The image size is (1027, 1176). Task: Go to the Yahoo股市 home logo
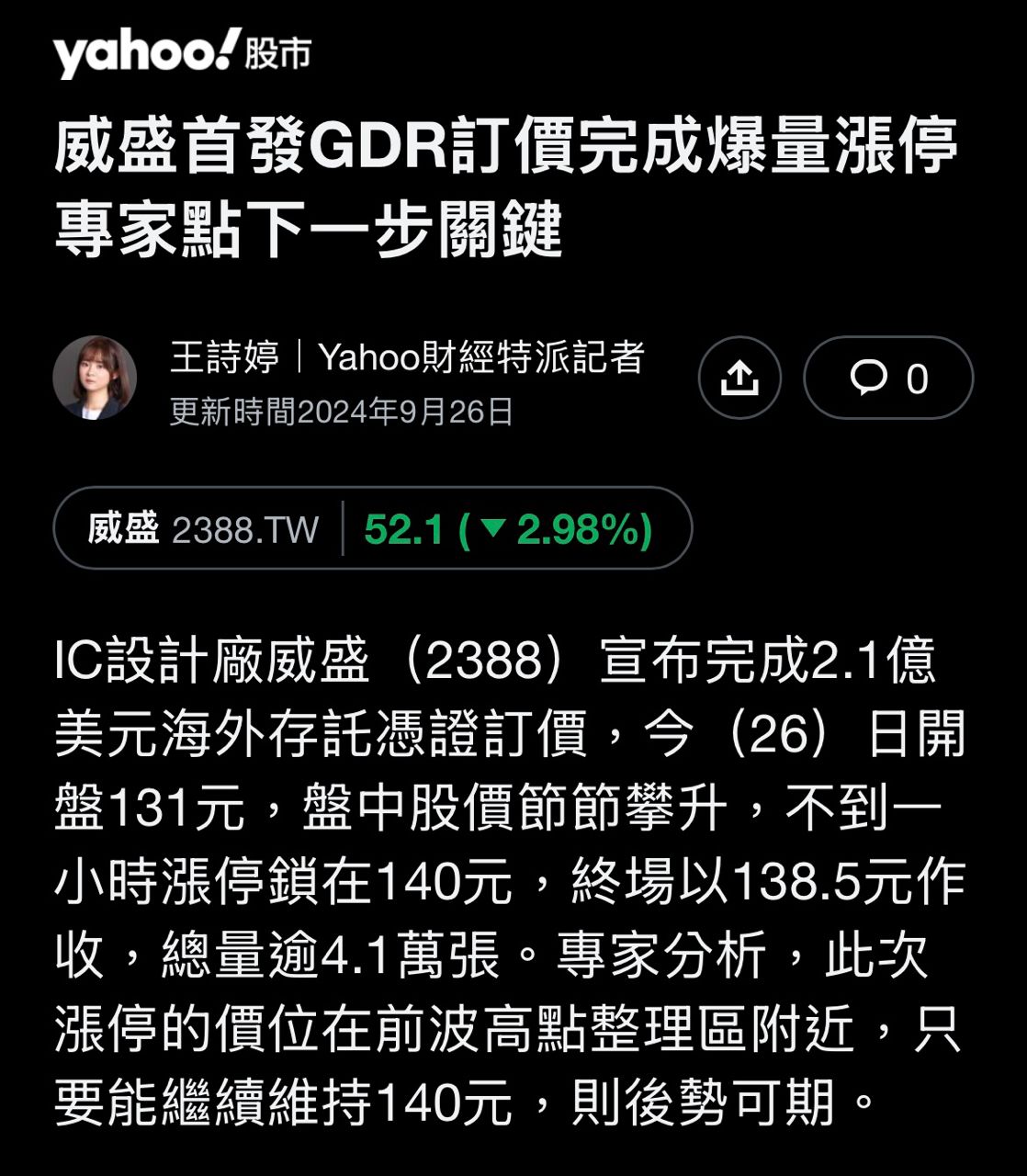pyautogui.click(x=181, y=53)
